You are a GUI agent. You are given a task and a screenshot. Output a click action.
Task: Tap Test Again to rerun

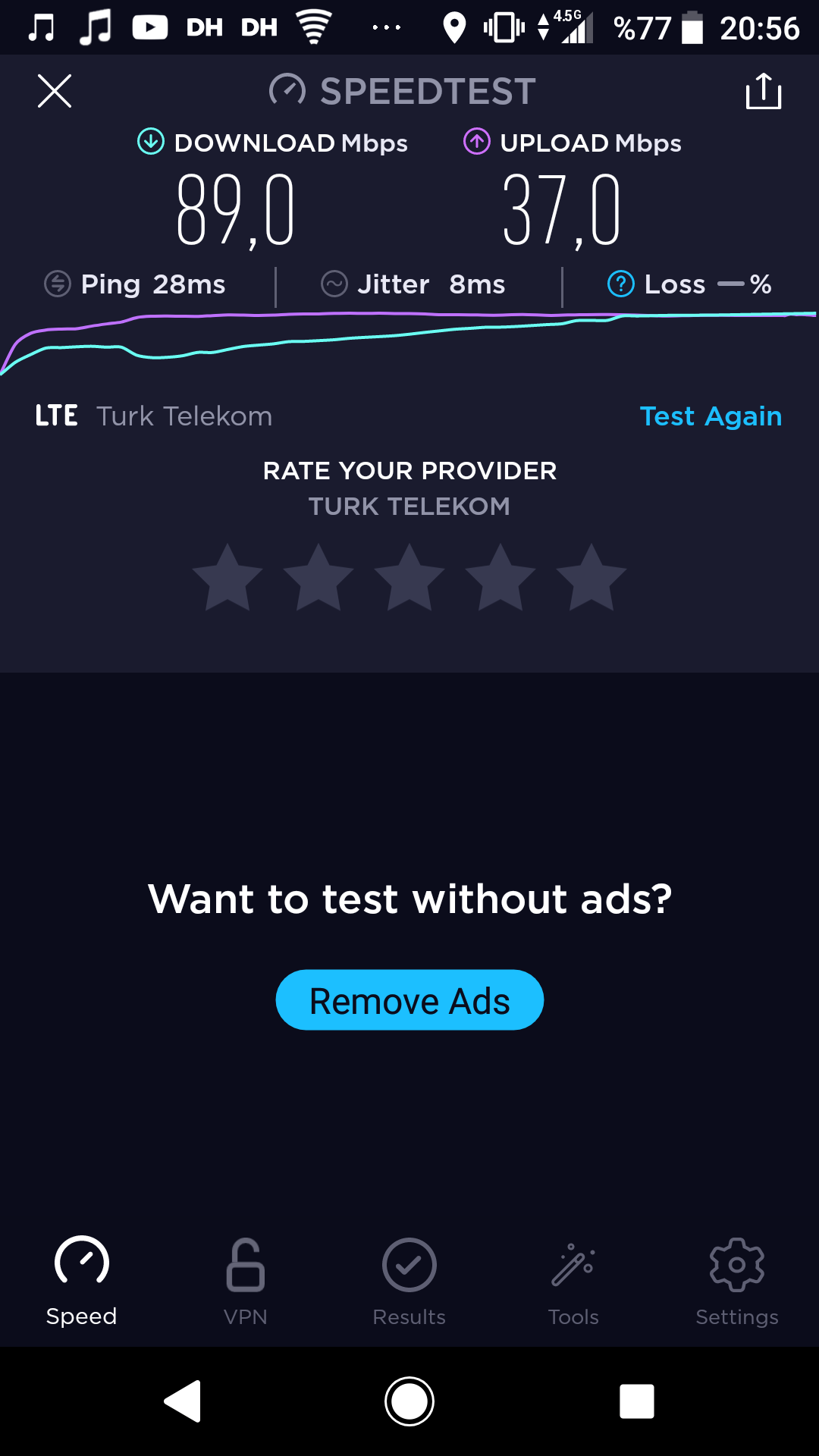pyautogui.click(x=711, y=416)
